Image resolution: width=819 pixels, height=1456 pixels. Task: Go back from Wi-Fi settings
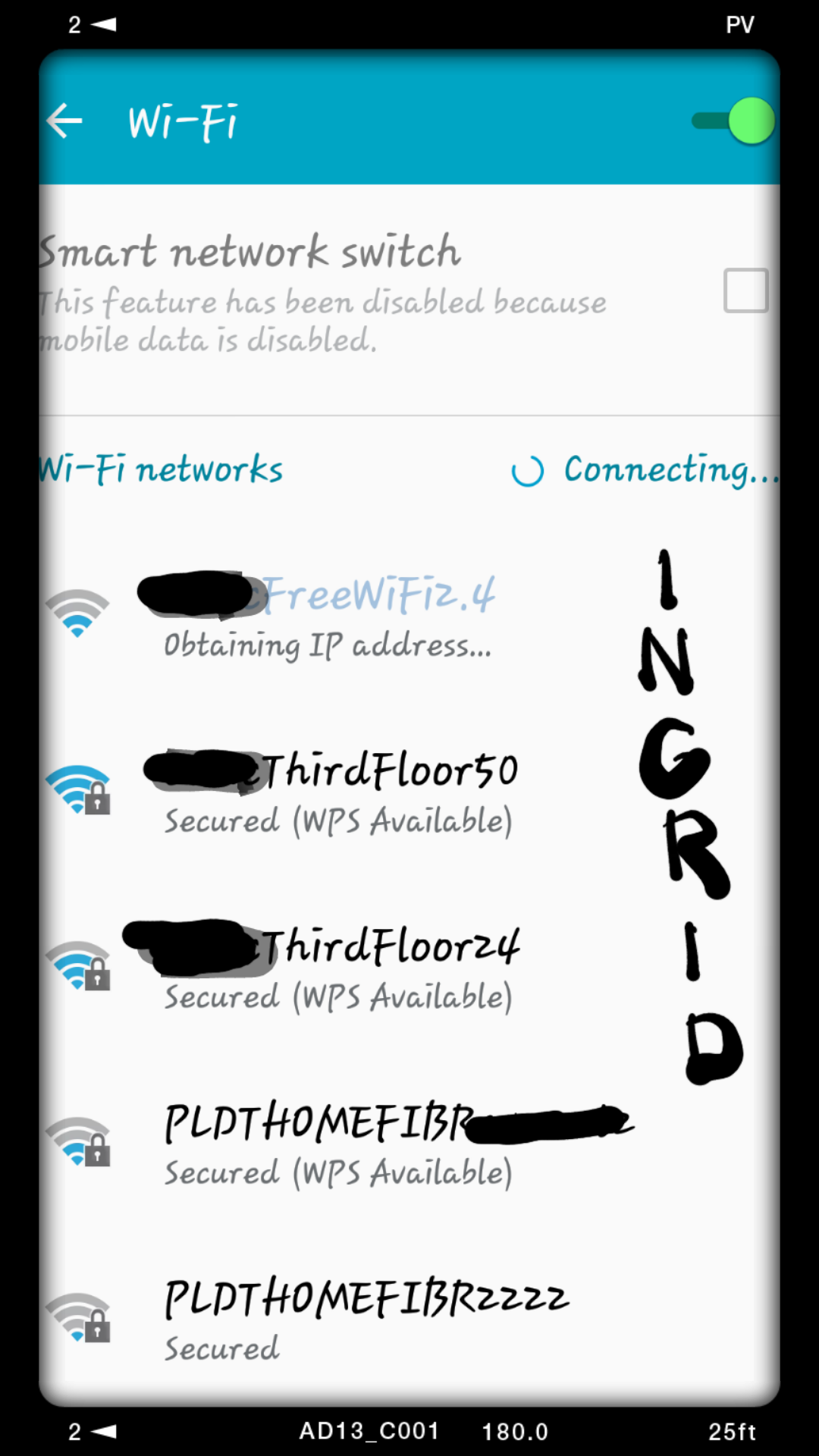(x=64, y=121)
